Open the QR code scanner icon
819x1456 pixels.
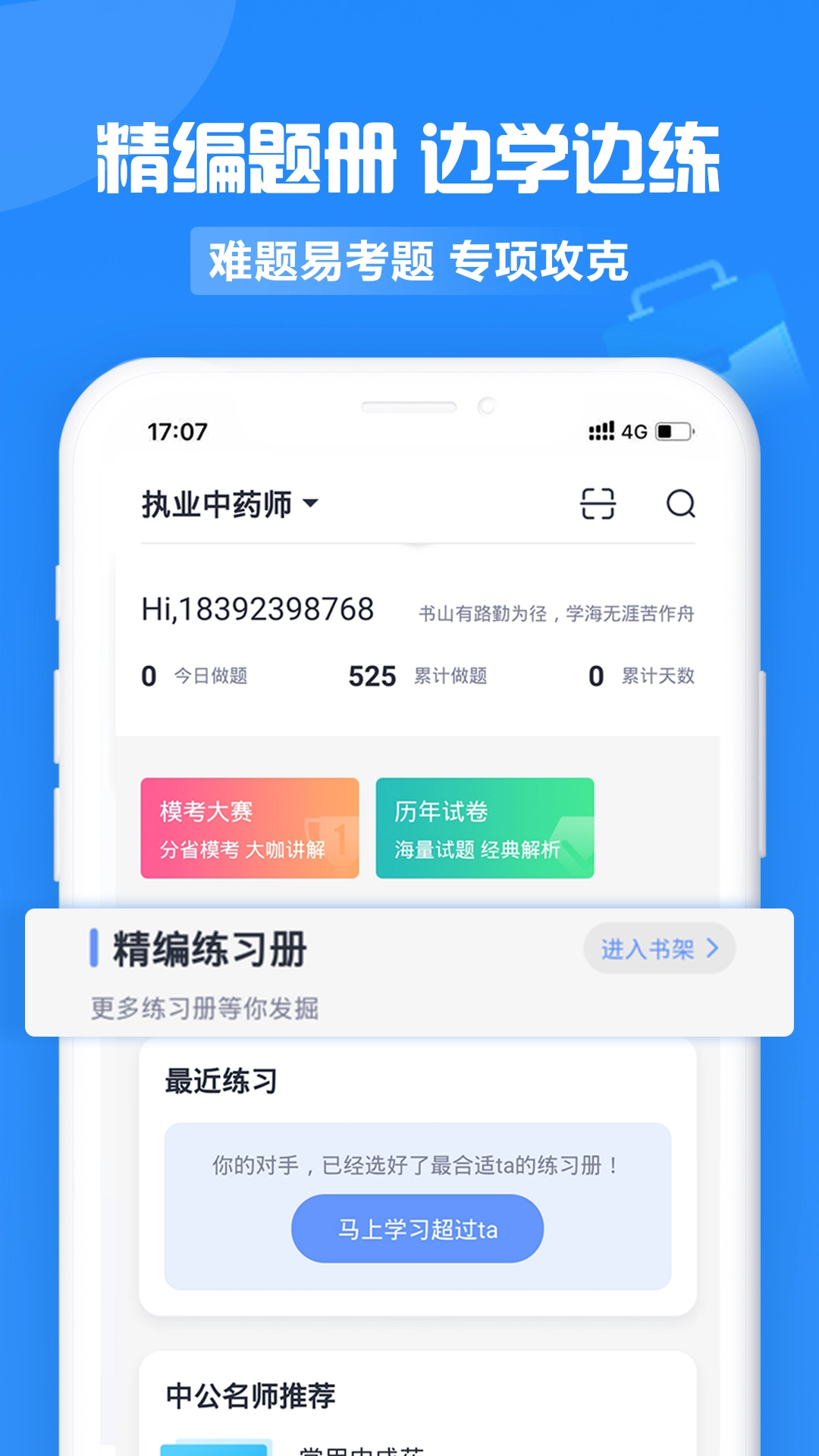(x=598, y=504)
